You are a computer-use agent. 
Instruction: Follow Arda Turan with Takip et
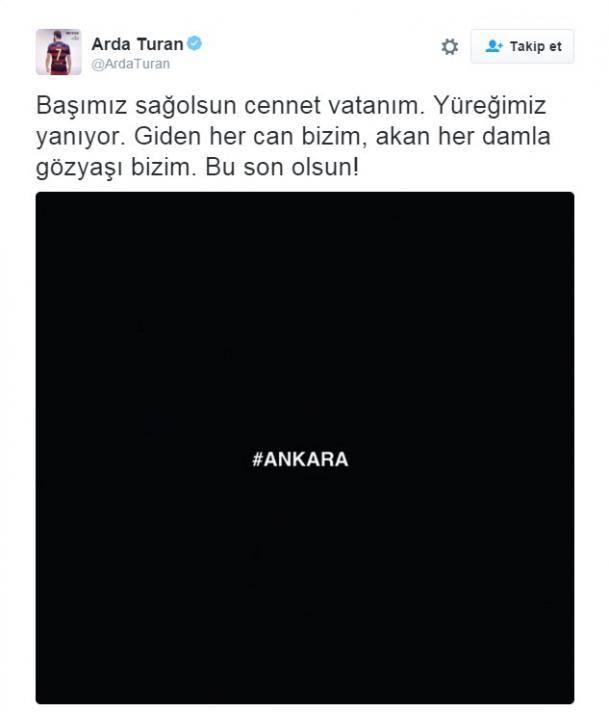(x=523, y=47)
